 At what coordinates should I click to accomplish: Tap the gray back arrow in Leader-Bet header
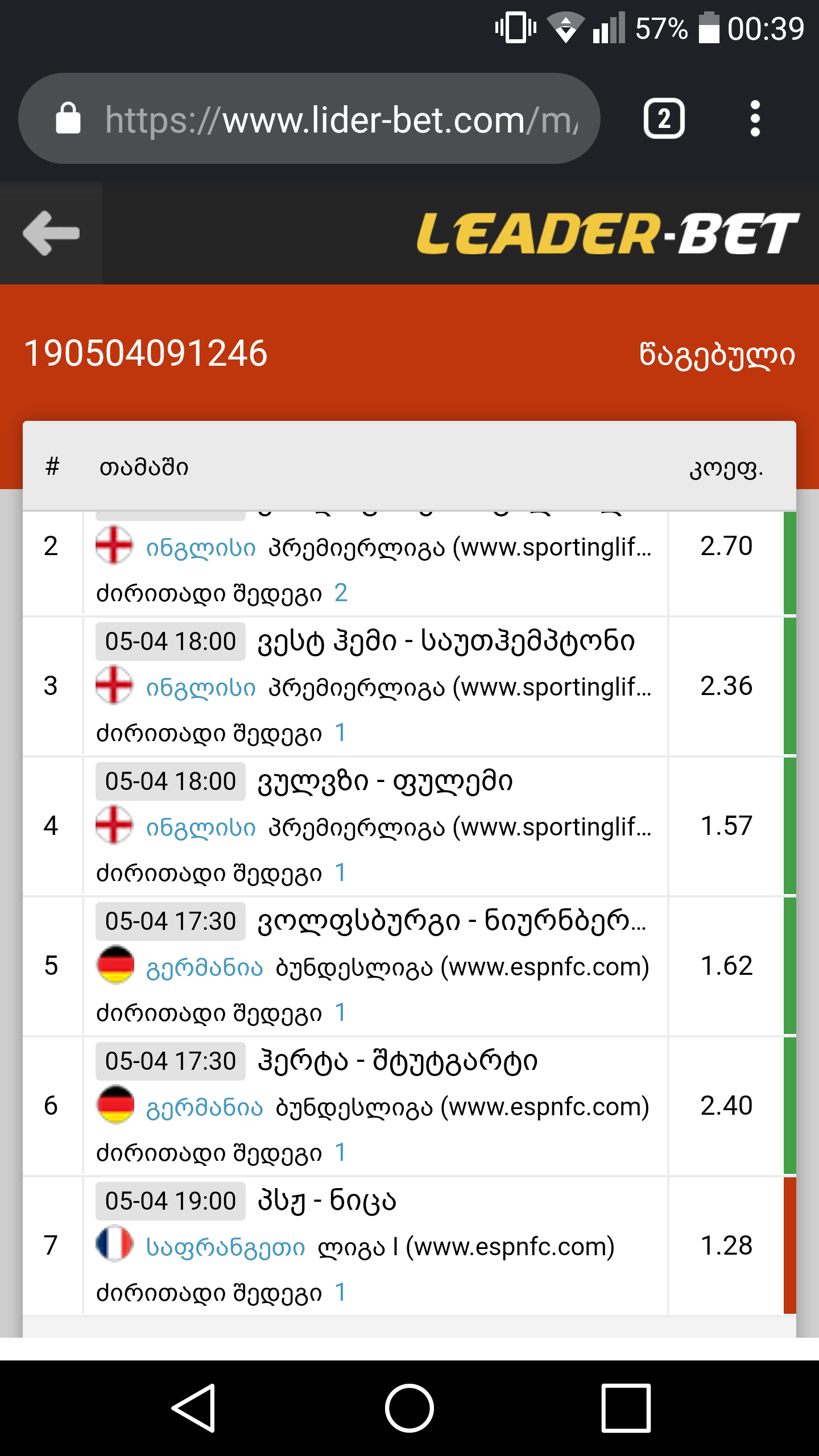click(x=51, y=233)
